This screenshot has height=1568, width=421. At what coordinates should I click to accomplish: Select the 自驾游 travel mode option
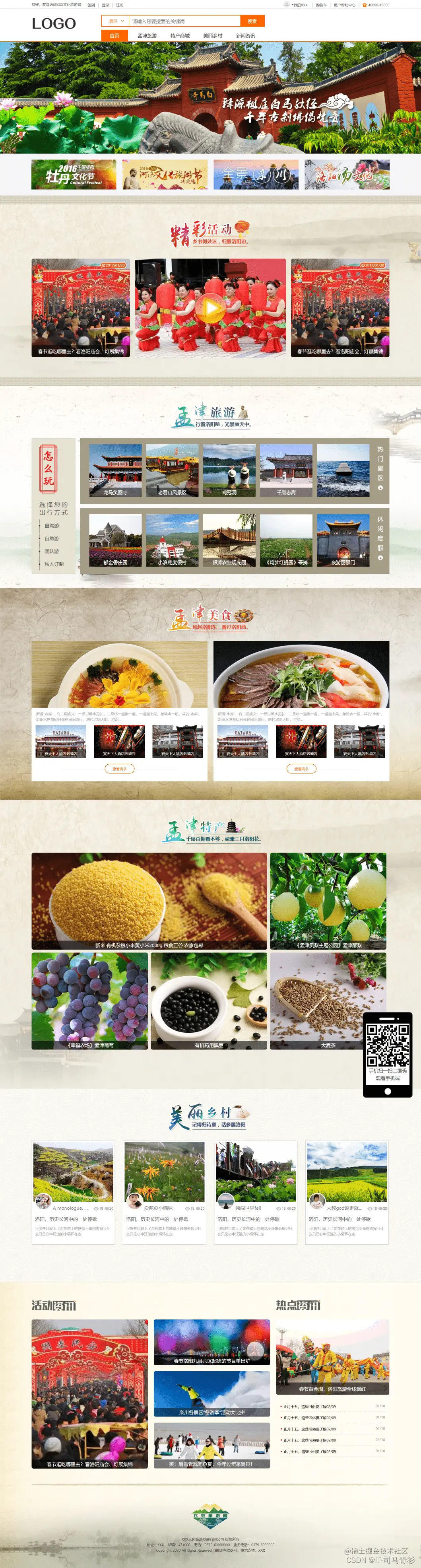click(x=52, y=525)
